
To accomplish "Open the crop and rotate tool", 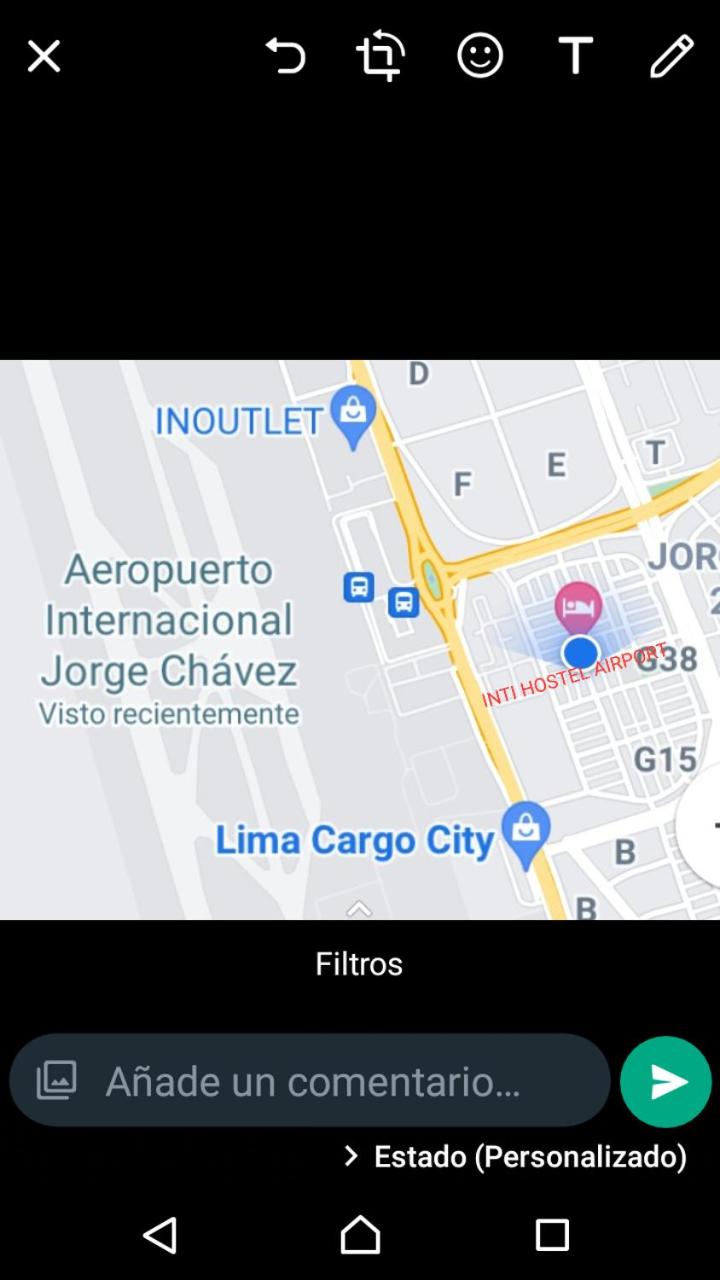I will [x=380, y=56].
